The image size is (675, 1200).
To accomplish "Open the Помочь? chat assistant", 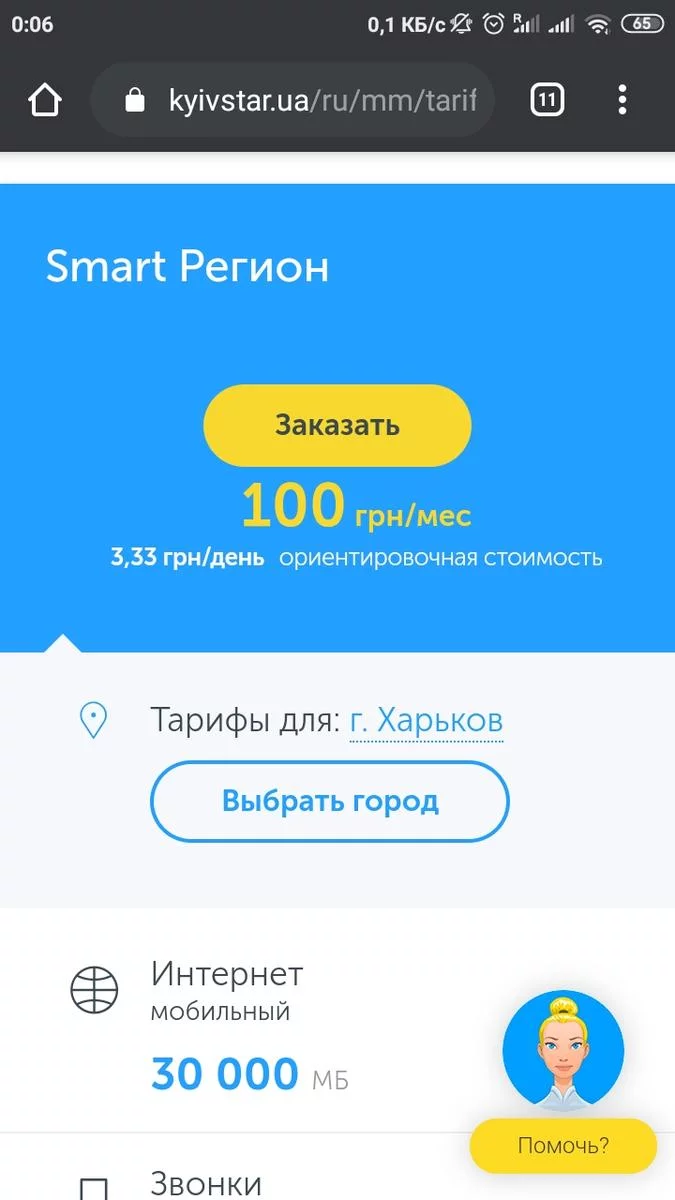I will tap(563, 1145).
